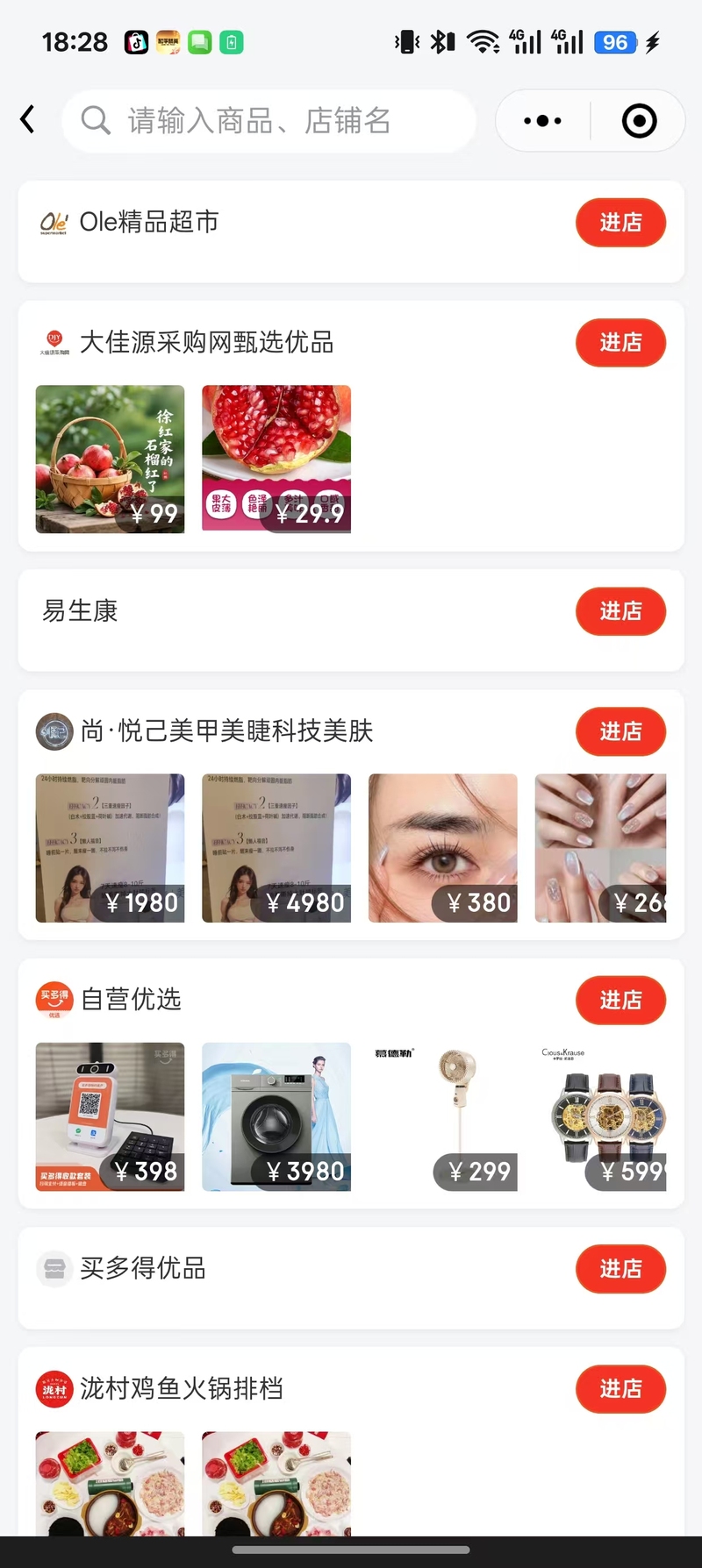This screenshot has height=1568, width=702.
Task: Open the ¥1980 beauty package product
Action: pos(110,848)
